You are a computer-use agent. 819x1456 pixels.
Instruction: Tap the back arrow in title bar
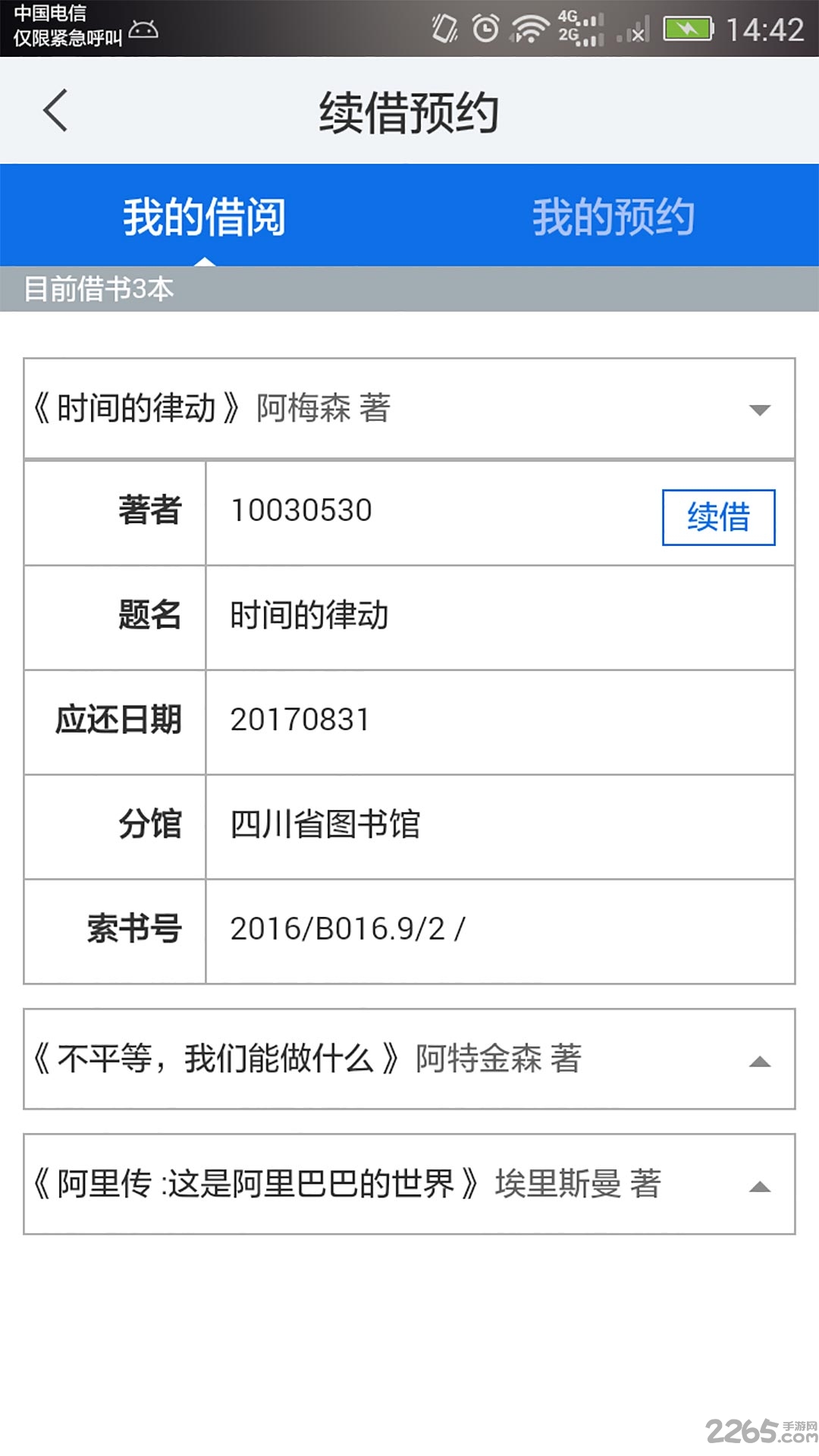(x=55, y=110)
